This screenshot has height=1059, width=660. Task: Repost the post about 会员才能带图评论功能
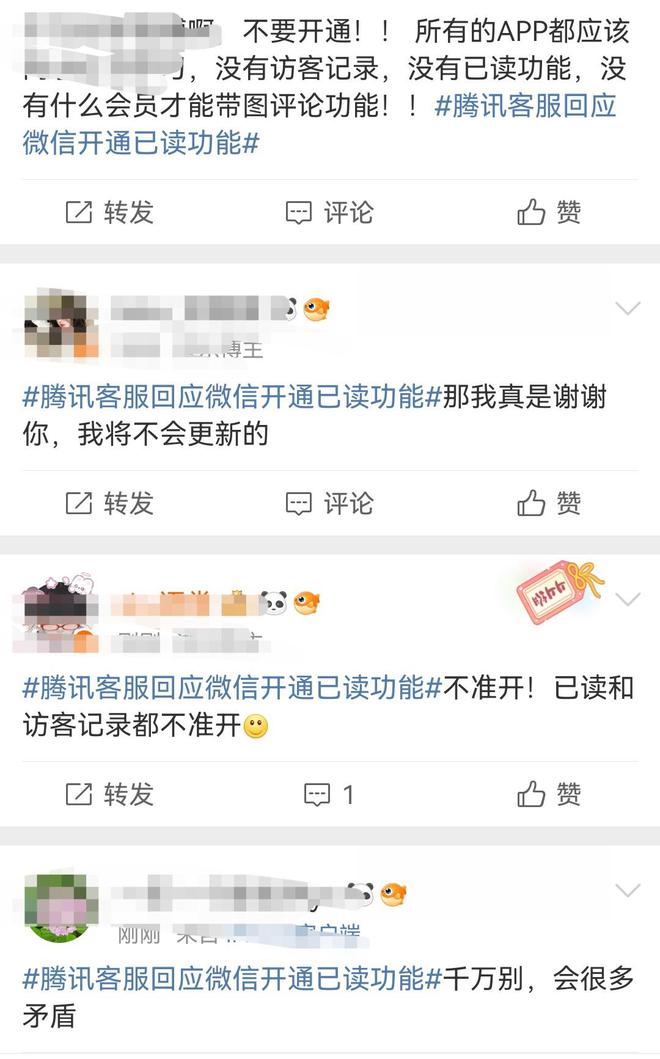tap(109, 212)
